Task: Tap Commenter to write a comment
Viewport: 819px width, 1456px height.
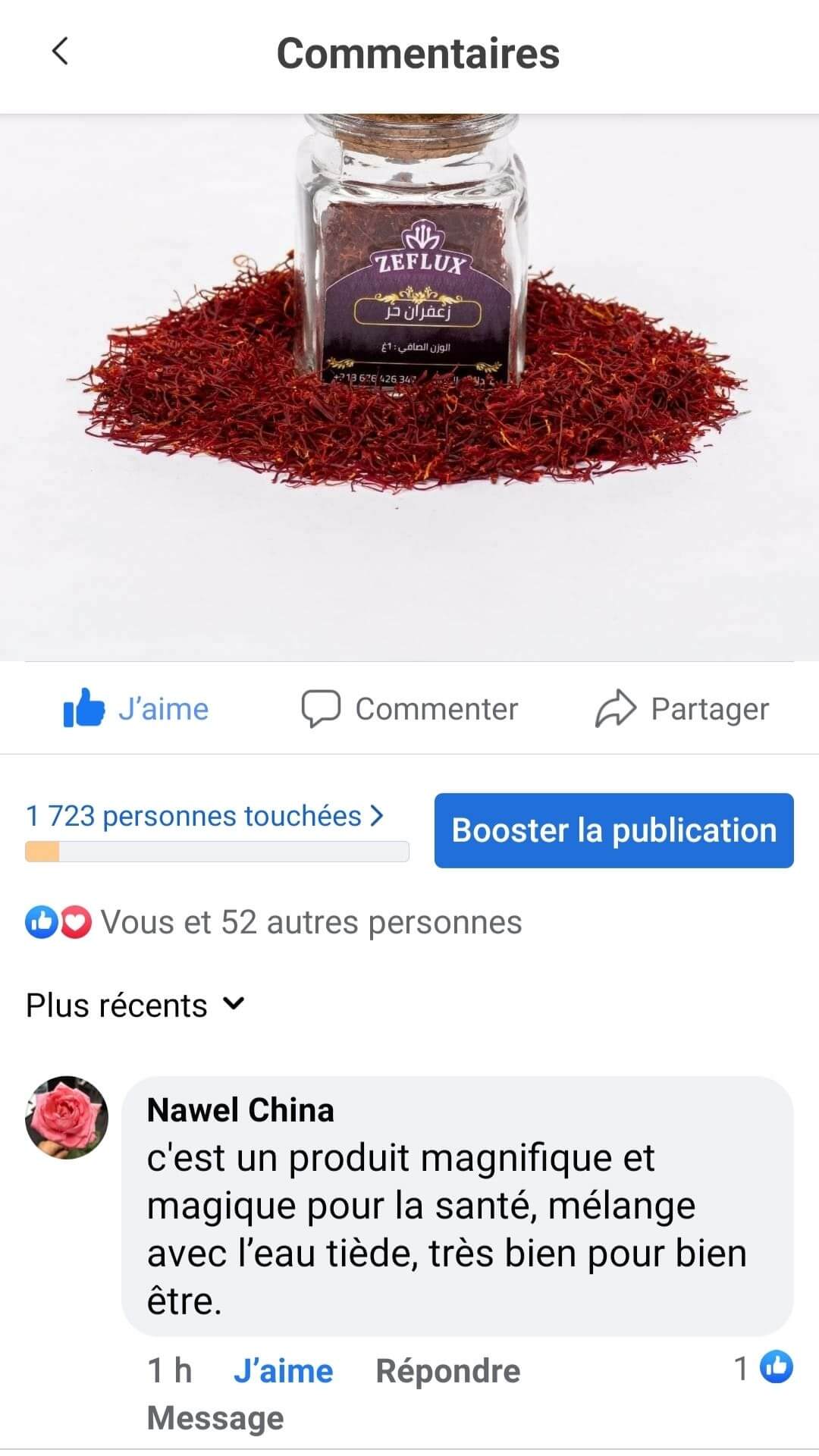Action: (409, 709)
